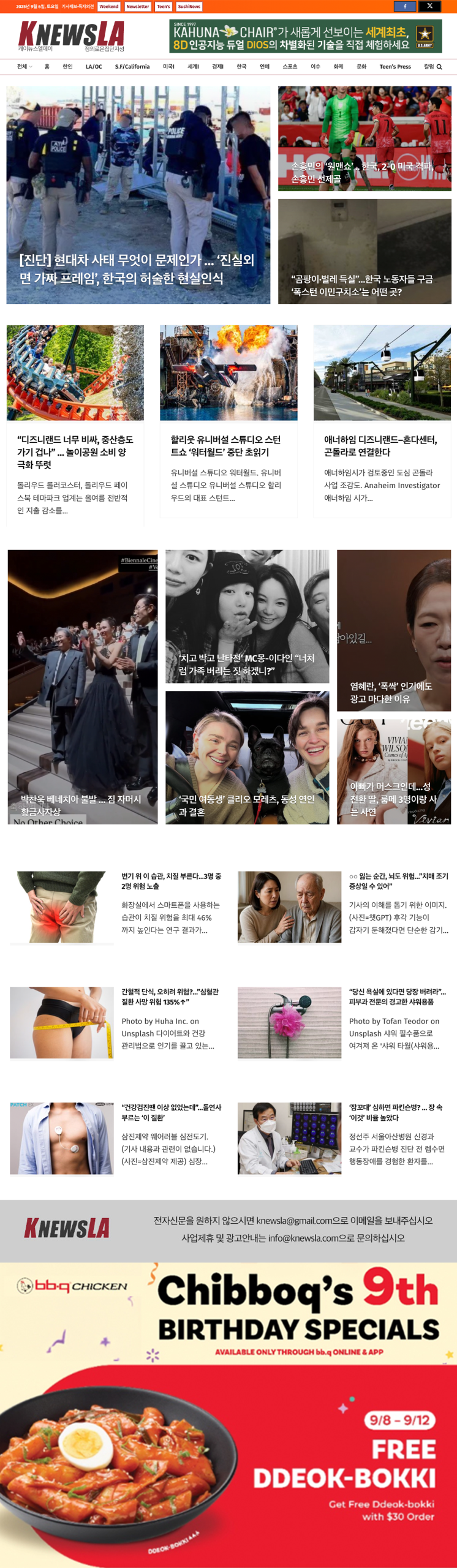Viewport: 457px width, 1568px height.
Task: Open the 손흥민 원맨쇼 match article
Action: tap(364, 172)
